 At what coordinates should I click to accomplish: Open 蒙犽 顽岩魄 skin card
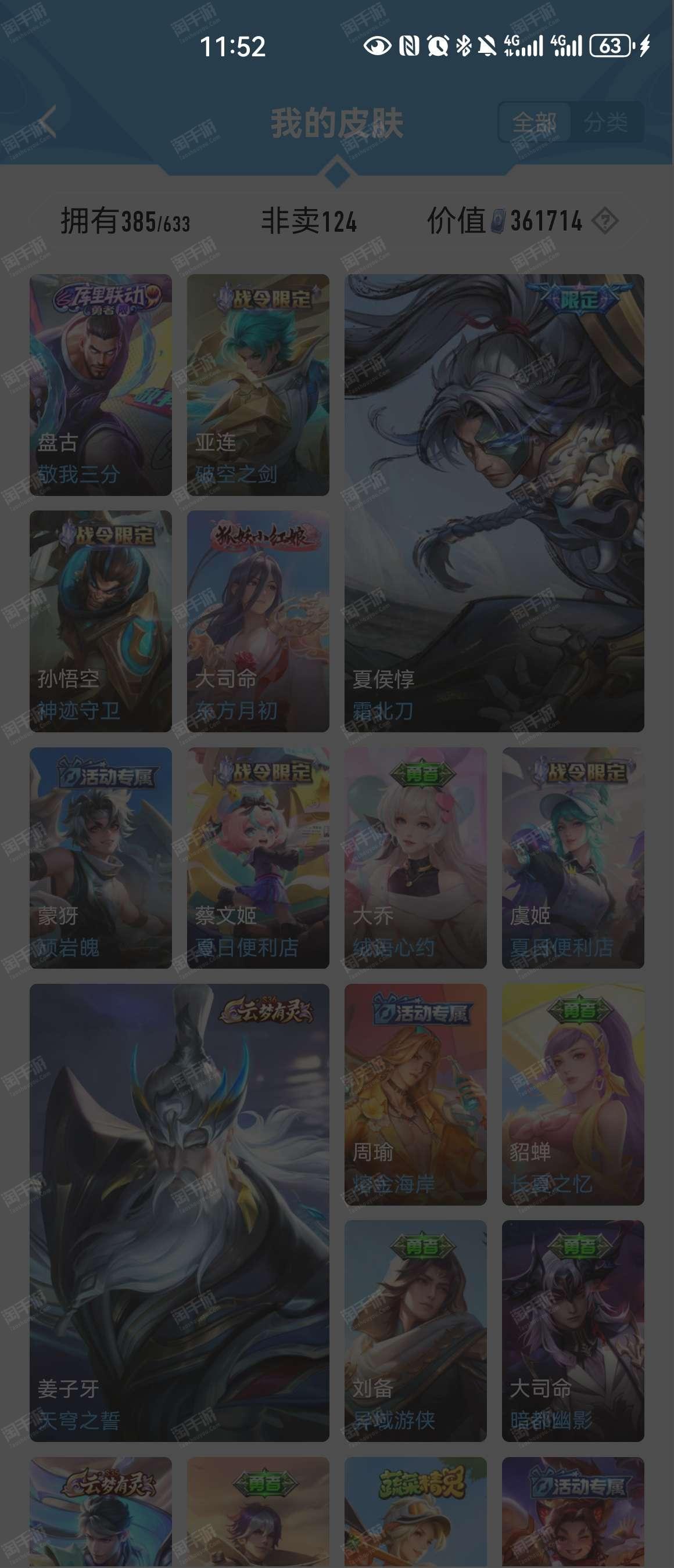(101, 858)
